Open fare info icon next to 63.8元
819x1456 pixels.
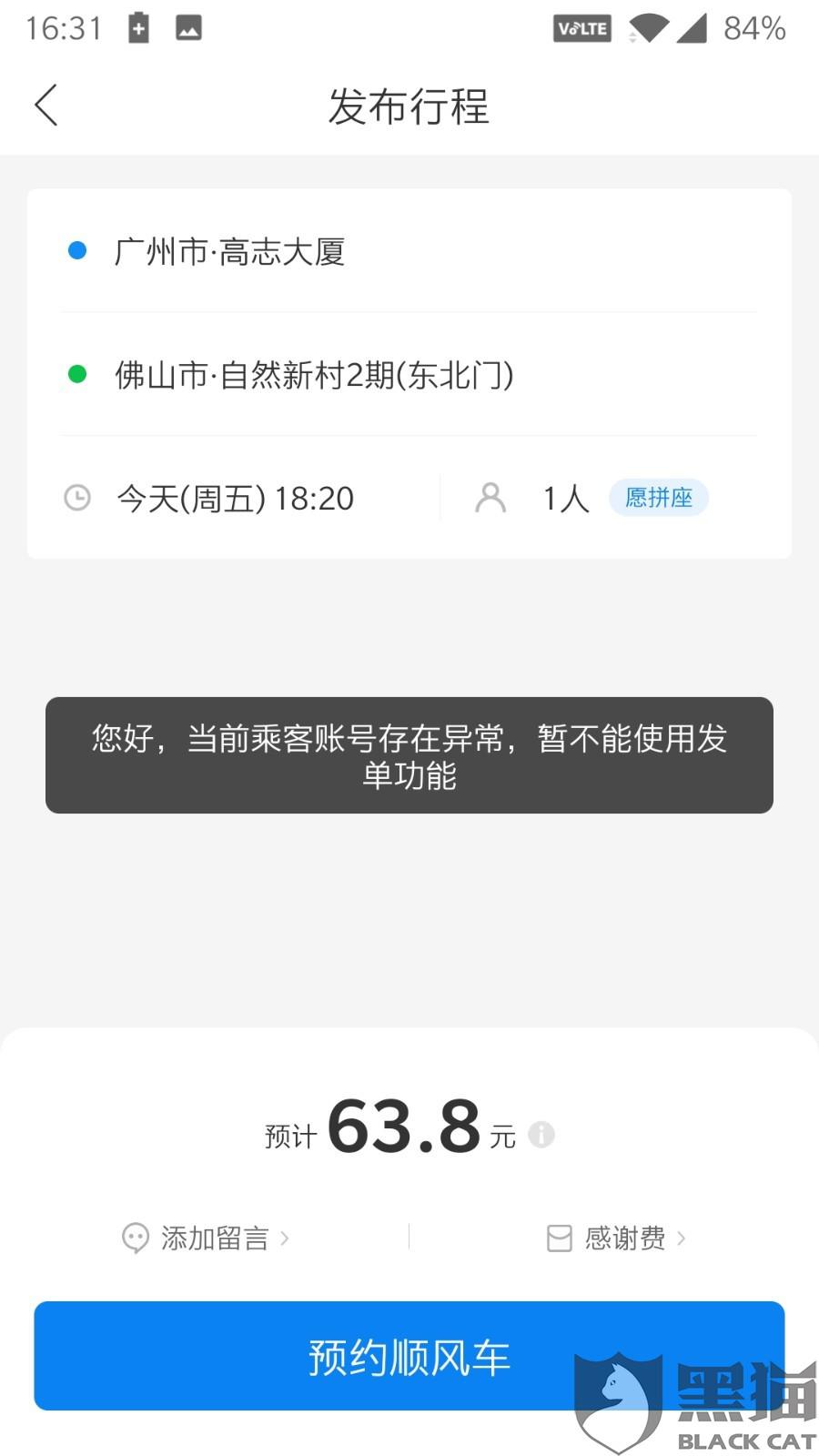(x=541, y=1135)
